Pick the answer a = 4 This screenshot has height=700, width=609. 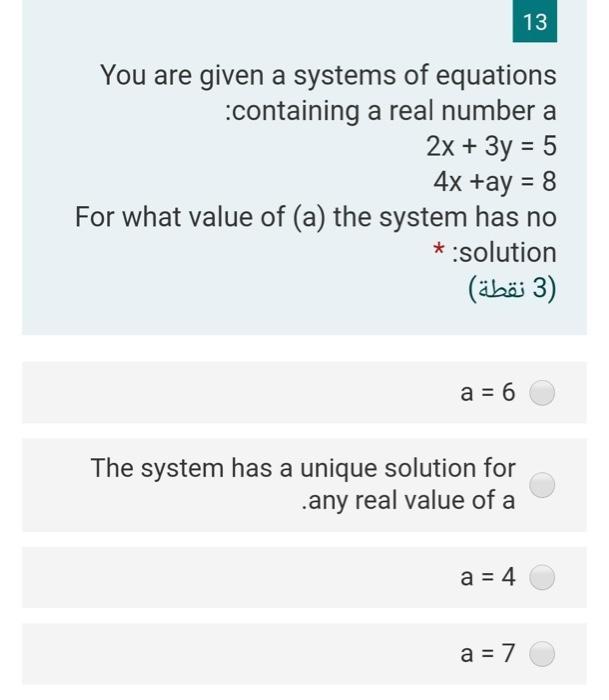click(541, 577)
